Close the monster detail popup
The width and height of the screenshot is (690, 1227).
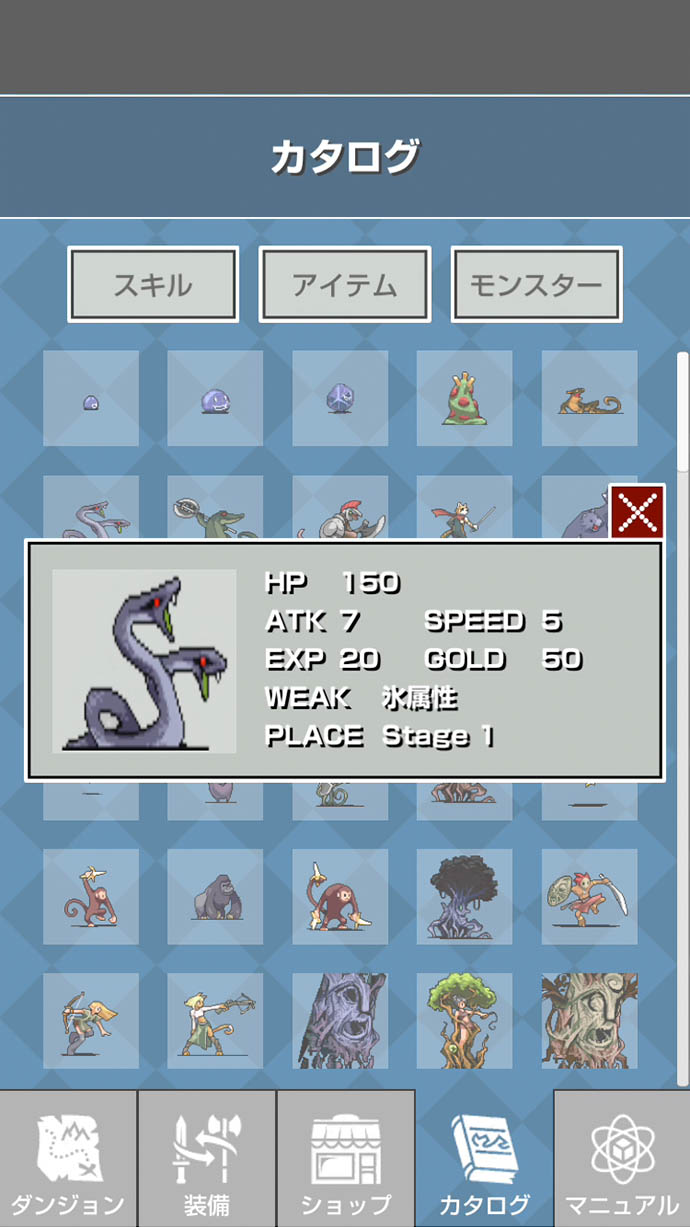(636, 513)
